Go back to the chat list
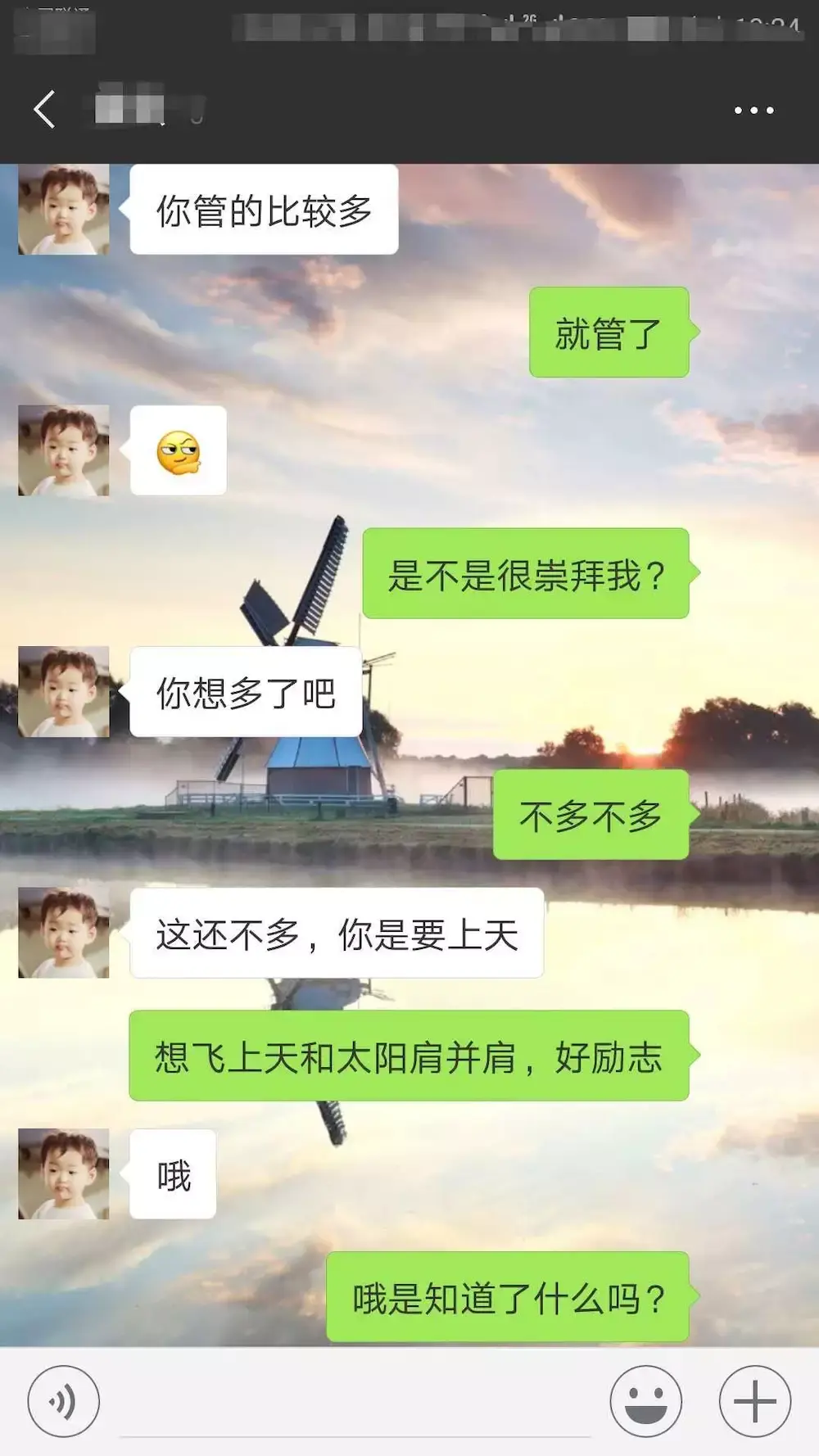 [x=45, y=110]
